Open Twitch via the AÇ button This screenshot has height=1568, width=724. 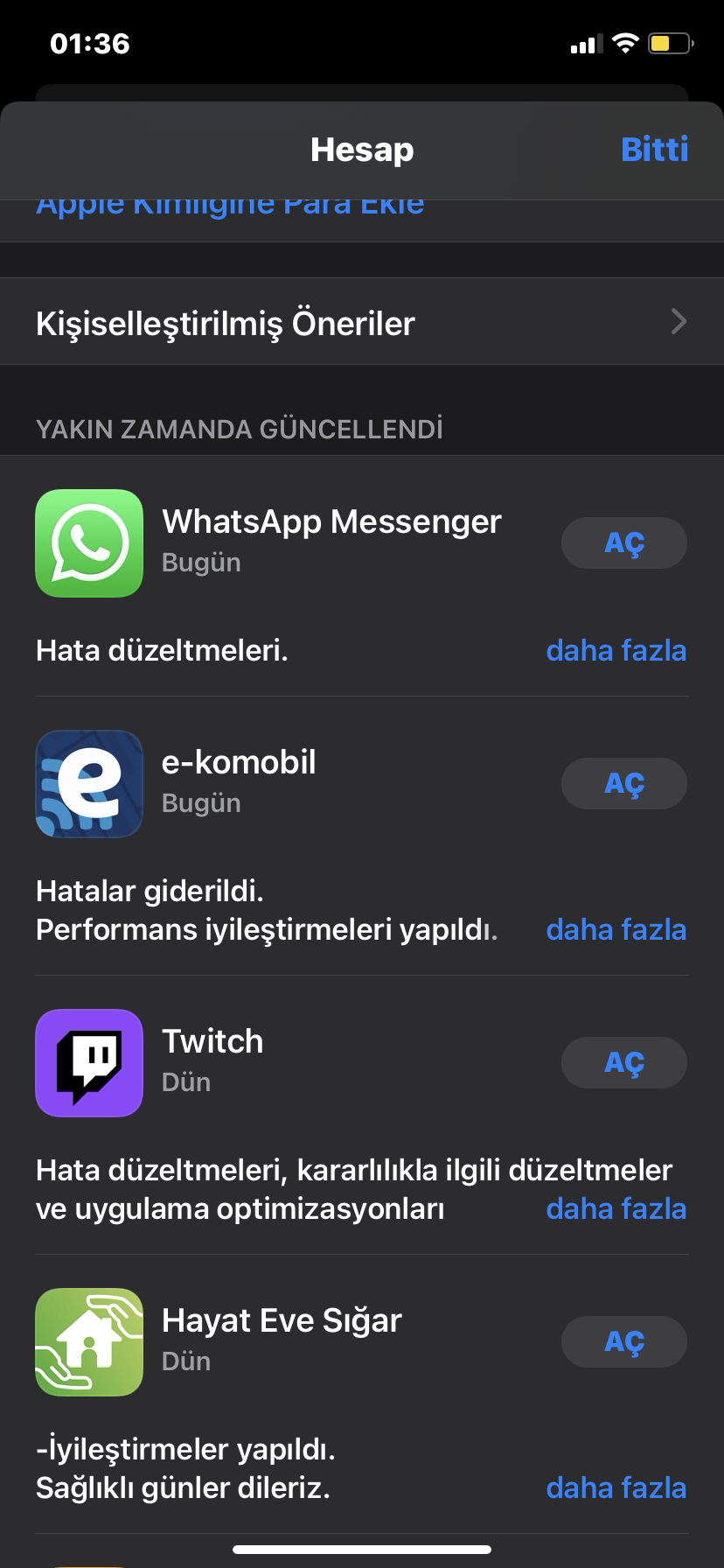coord(623,1062)
